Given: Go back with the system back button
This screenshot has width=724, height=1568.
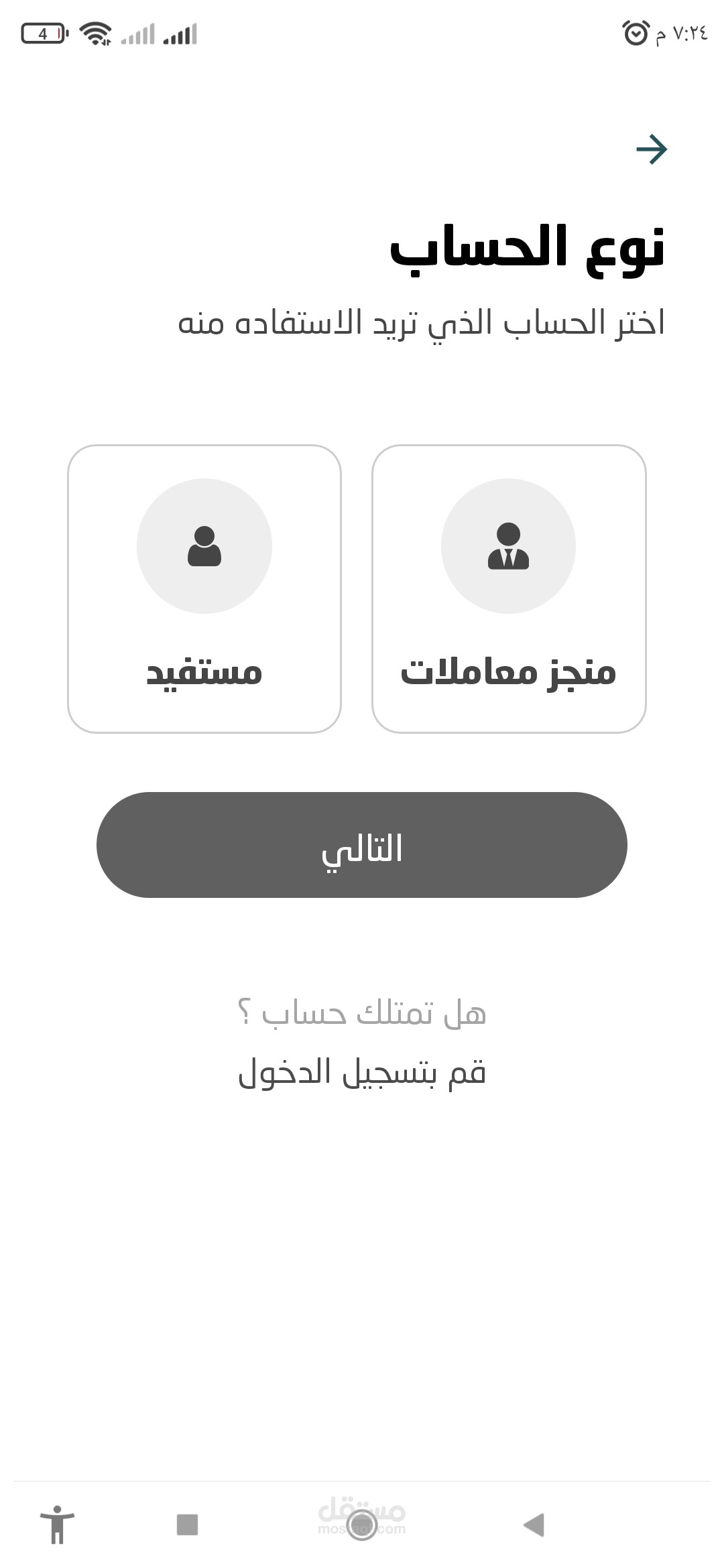Looking at the screenshot, I should (x=534, y=1524).
